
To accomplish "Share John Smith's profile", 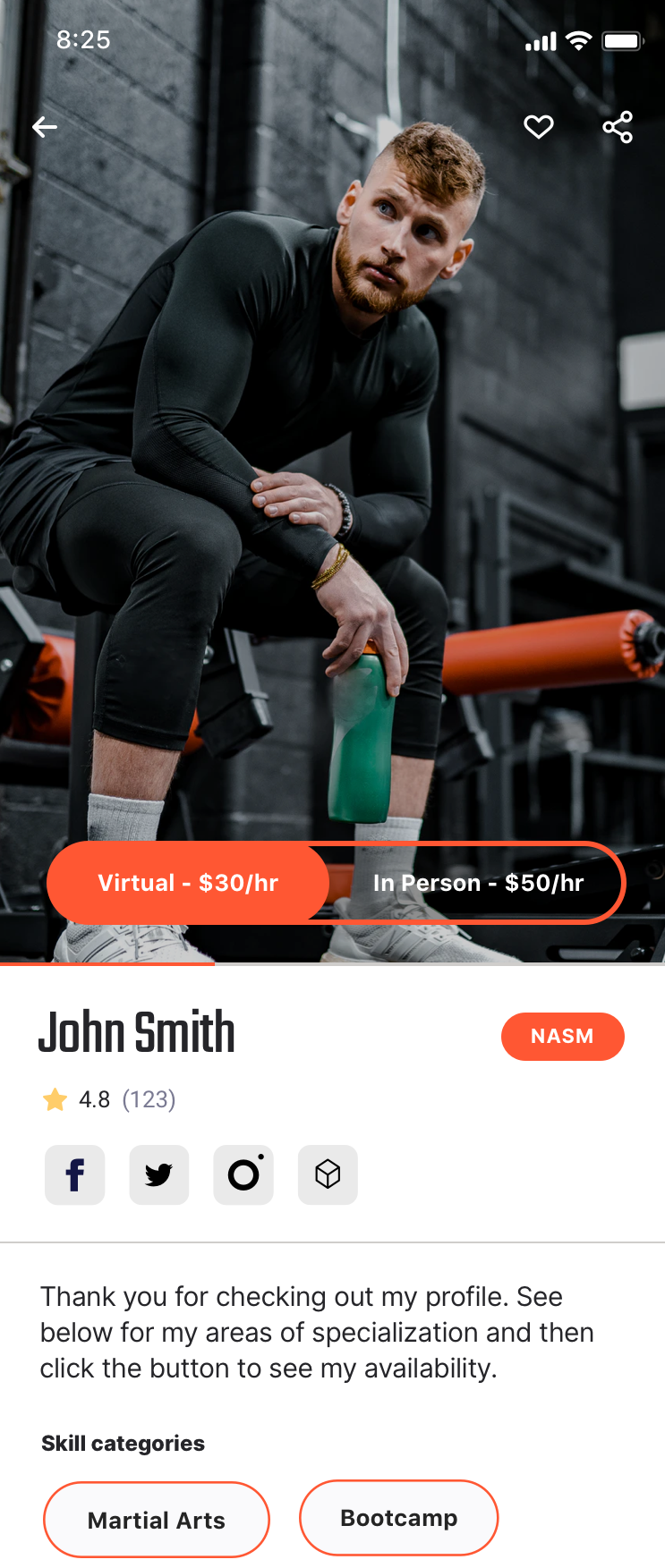I will 618,127.
